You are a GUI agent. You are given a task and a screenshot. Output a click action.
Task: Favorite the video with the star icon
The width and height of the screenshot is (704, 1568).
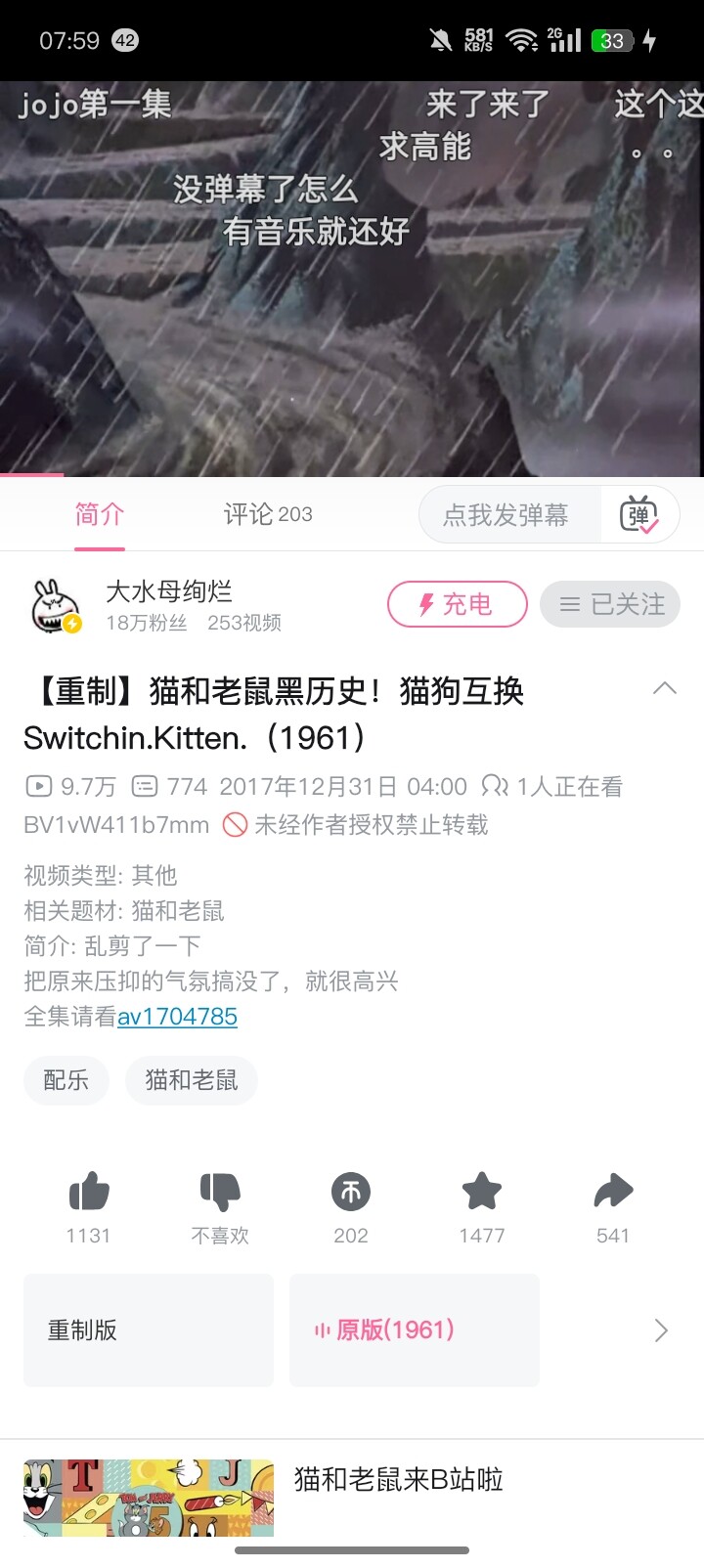[482, 1191]
